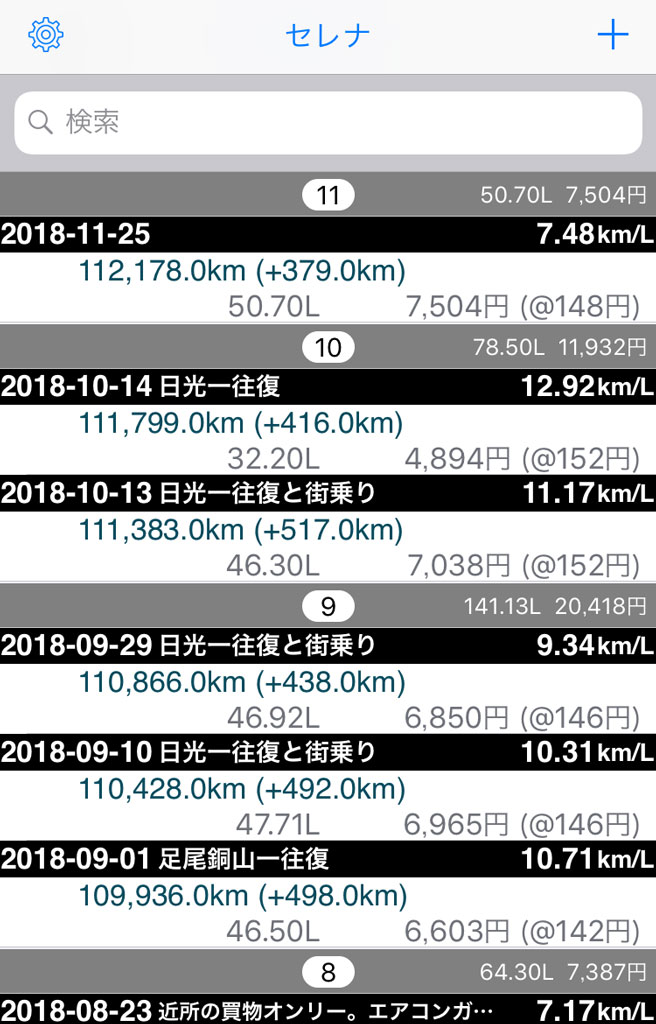This screenshot has height=1024, width=656.
Task: Tap the 検索 search field
Action: [328, 123]
